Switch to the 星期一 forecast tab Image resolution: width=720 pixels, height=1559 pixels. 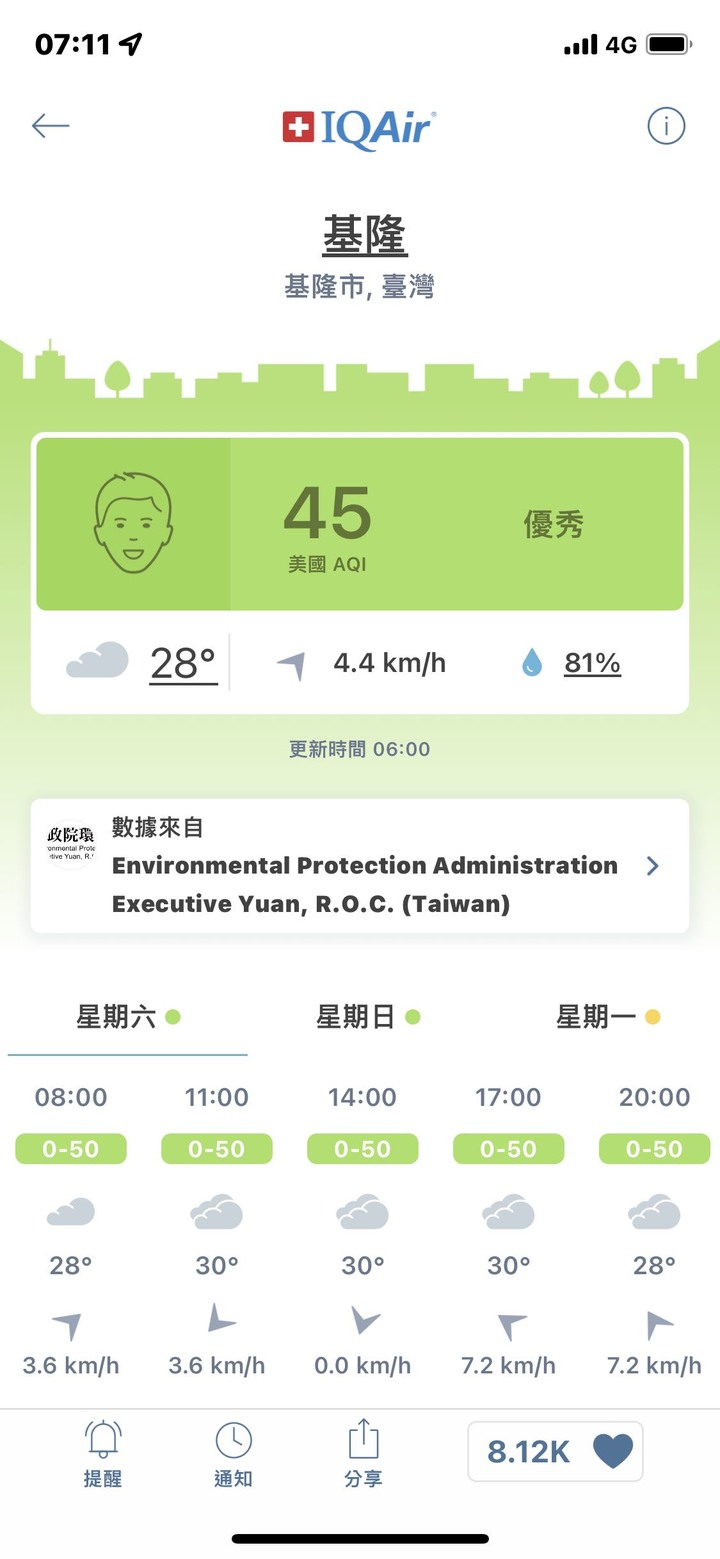(x=607, y=1018)
